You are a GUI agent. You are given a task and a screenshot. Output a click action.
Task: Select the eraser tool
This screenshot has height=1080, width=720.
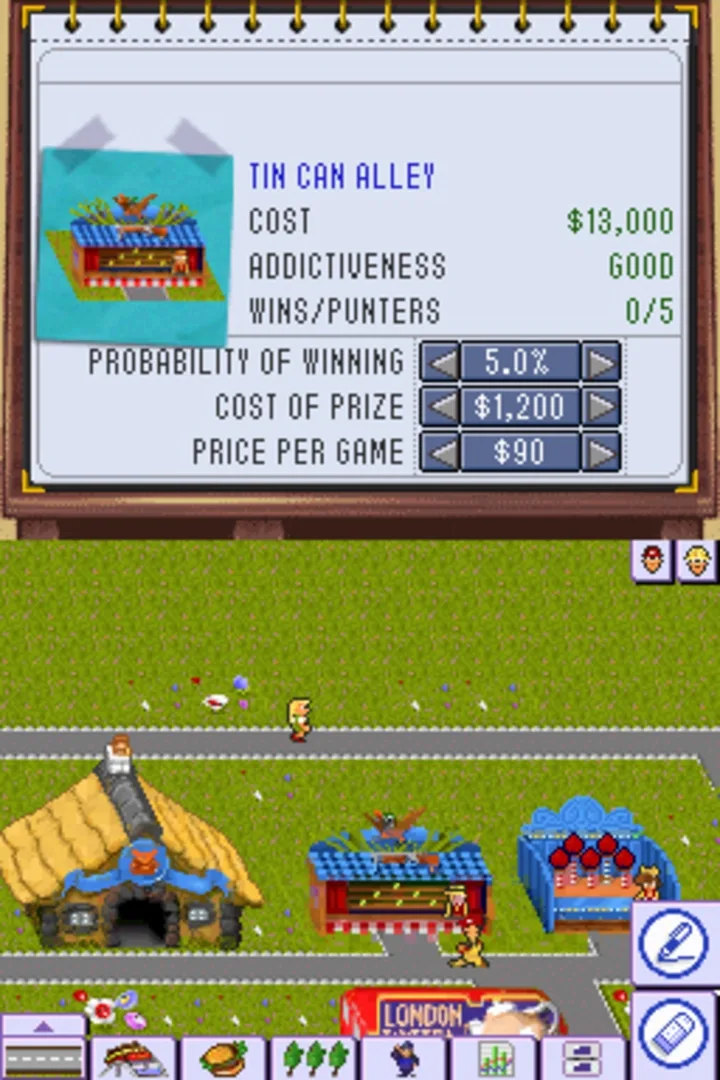[673, 1035]
